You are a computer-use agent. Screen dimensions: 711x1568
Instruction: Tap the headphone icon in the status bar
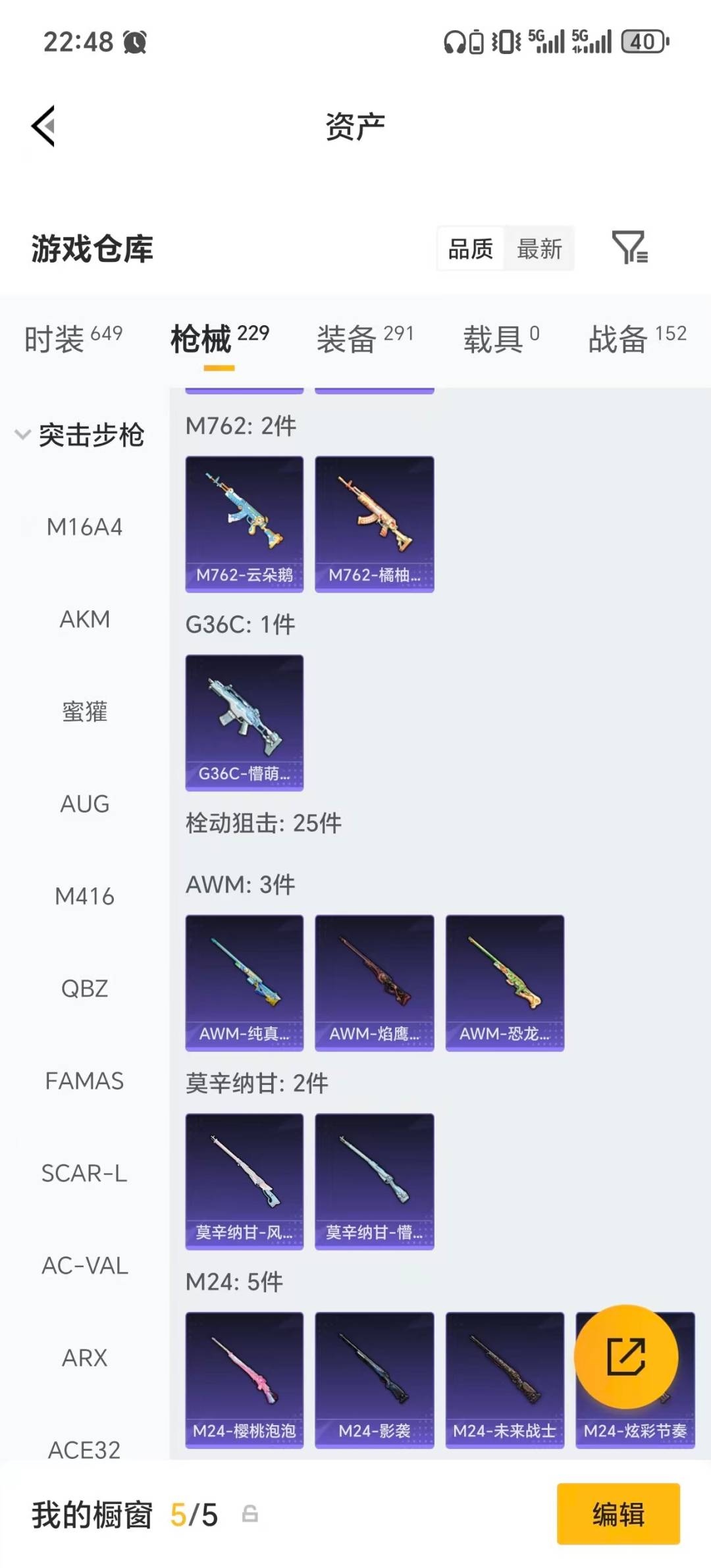pos(454,42)
